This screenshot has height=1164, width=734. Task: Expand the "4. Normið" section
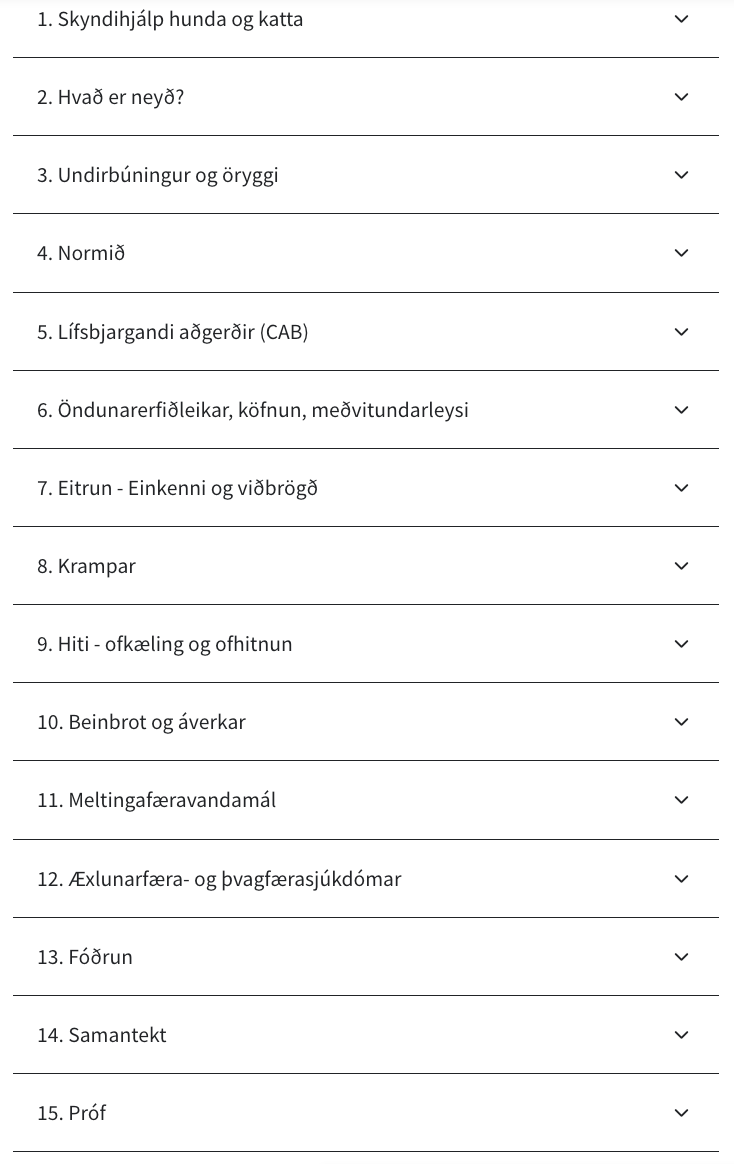click(x=681, y=253)
